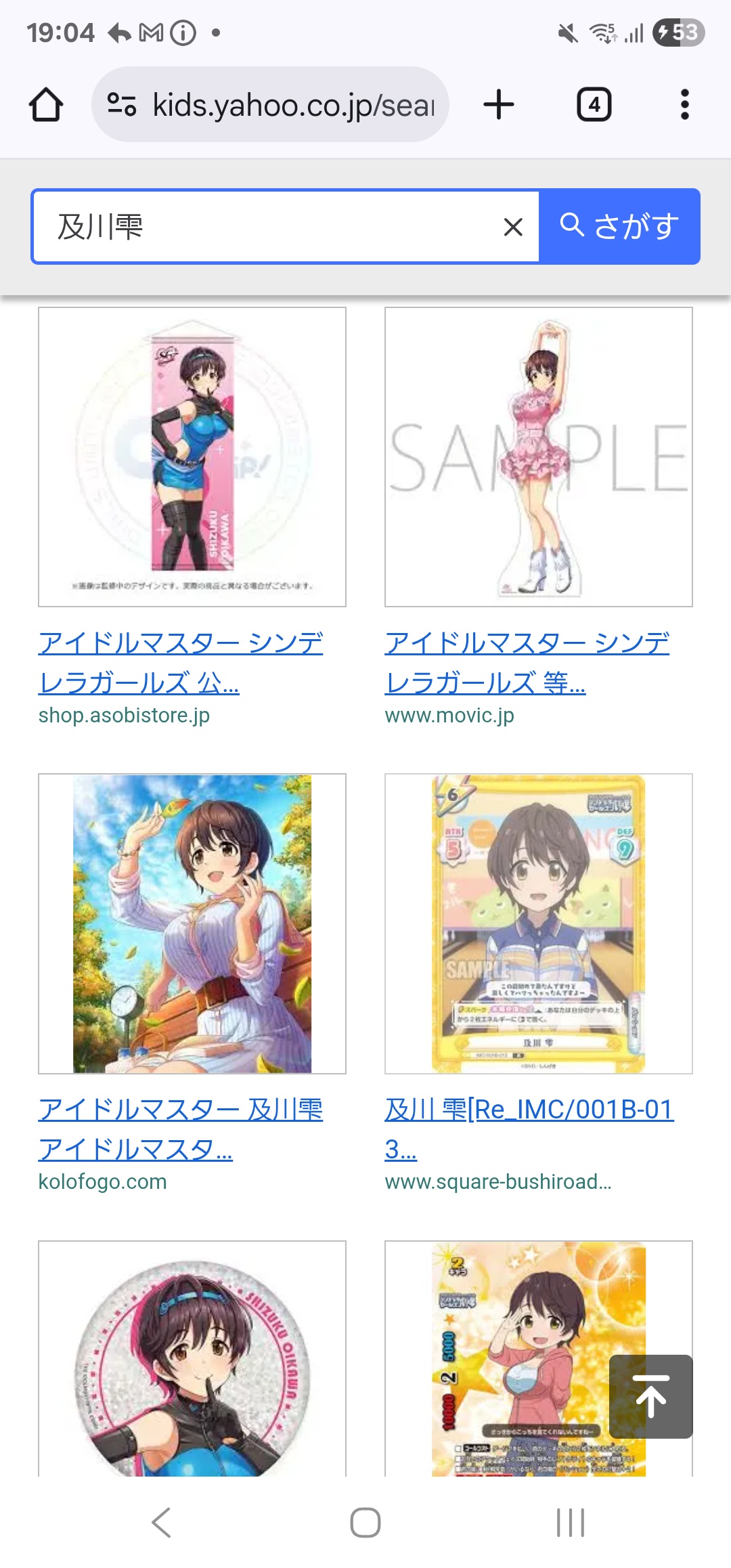This screenshot has width=731, height=1568.
Task: Open the アイドルマスター link from www.movic.jp
Action: pos(527,662)
